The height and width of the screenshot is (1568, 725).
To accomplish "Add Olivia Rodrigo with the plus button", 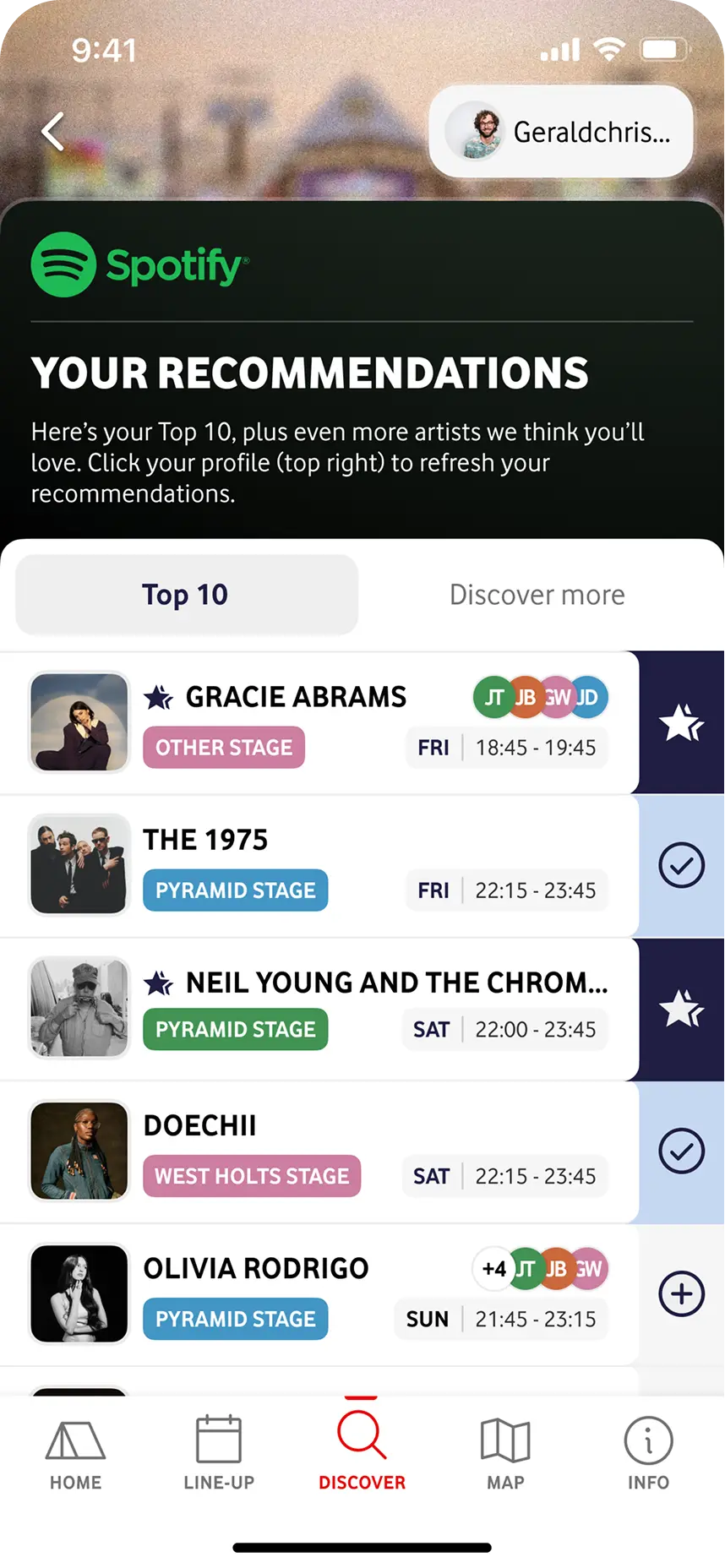I will point(681,1293).
